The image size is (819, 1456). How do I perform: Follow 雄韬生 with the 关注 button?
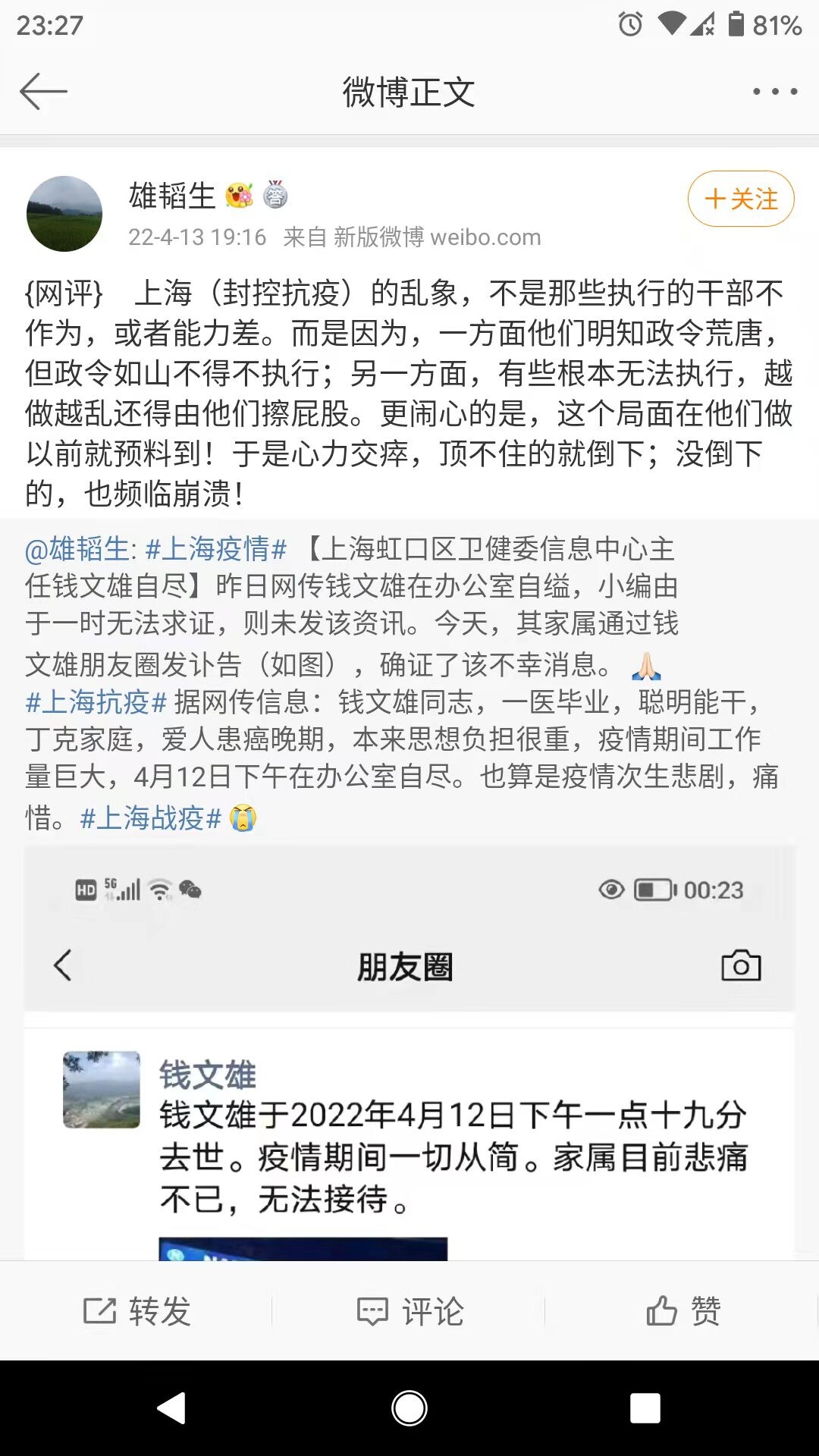(x=741, y=199)
